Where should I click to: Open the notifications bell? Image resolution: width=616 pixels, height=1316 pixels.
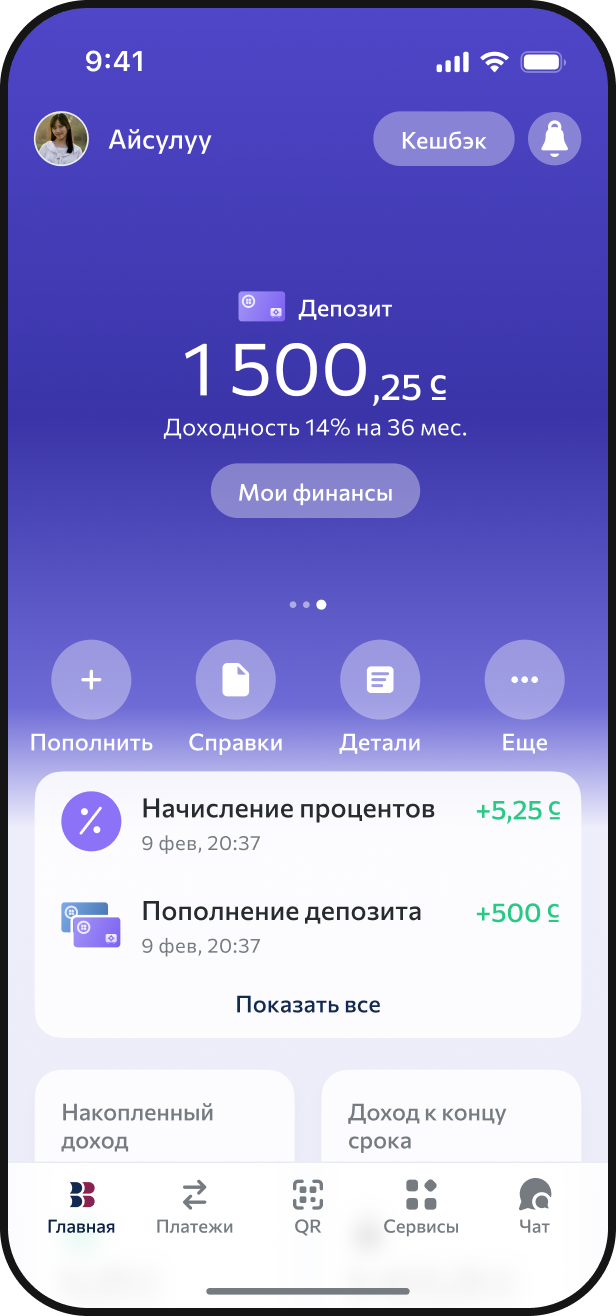click(553, 139)
